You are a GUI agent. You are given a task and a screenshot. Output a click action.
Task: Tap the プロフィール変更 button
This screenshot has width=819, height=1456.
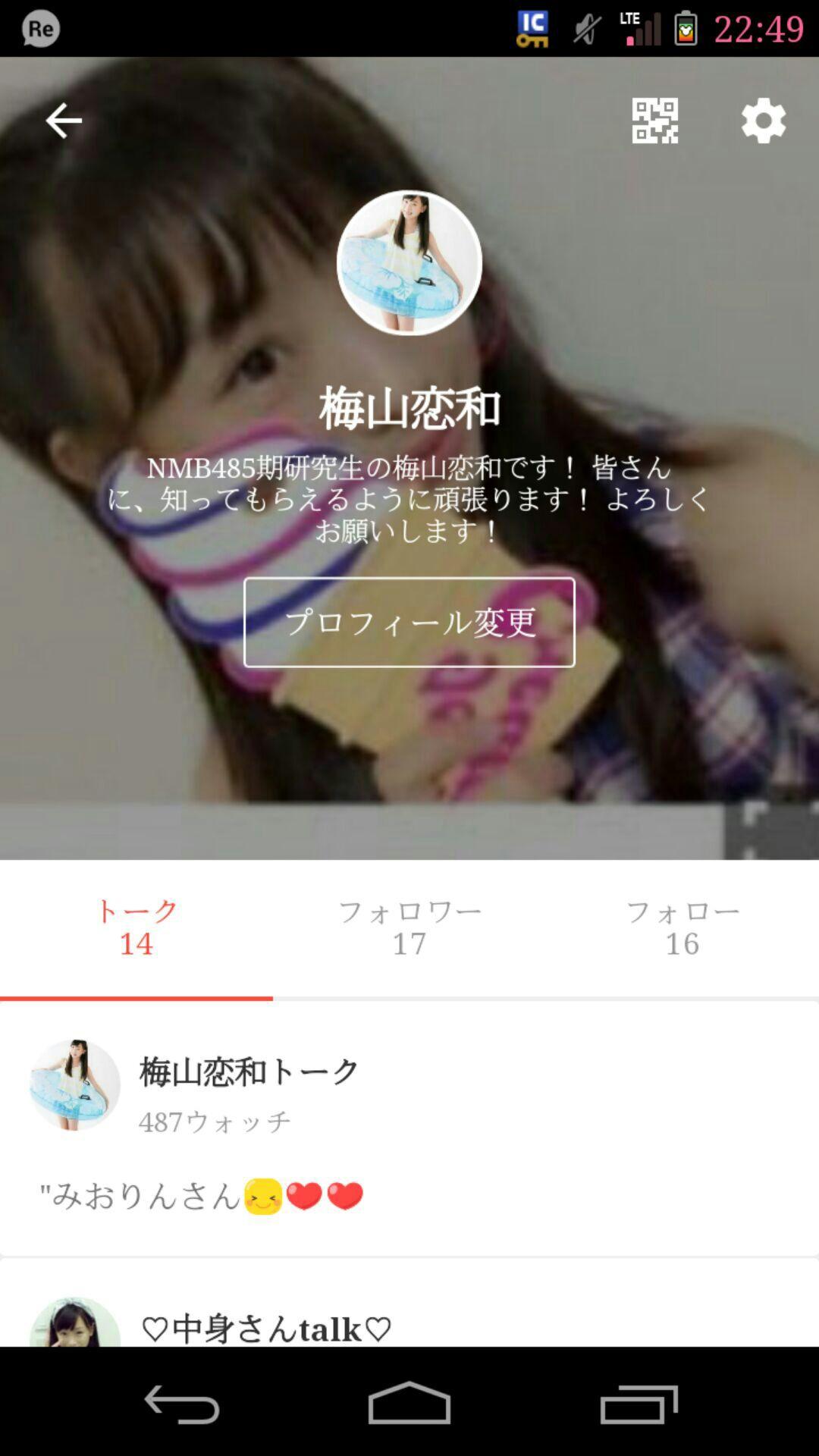click(409, 623)
